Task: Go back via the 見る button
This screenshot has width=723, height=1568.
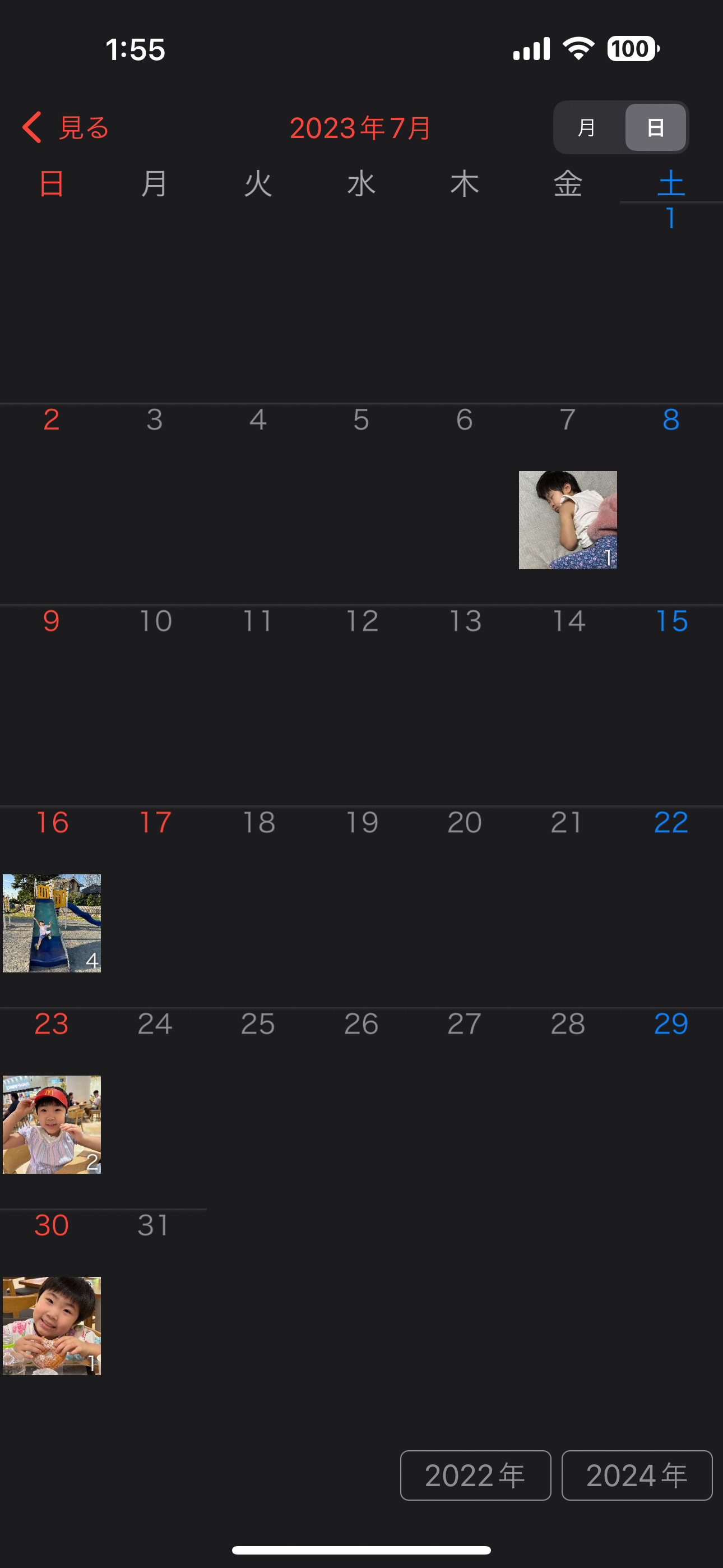Action: coord(66,128)
